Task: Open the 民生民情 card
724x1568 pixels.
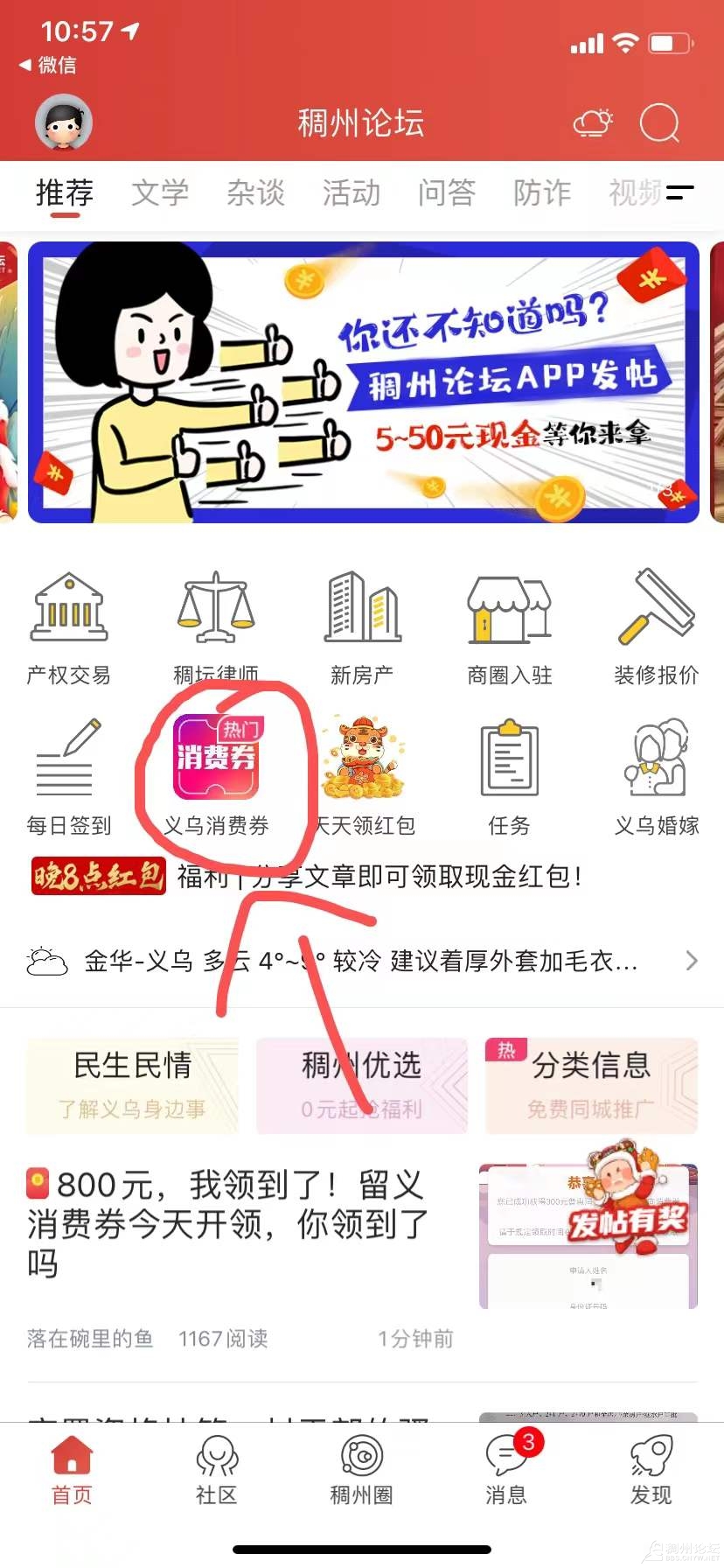Action: (132, 1085)
